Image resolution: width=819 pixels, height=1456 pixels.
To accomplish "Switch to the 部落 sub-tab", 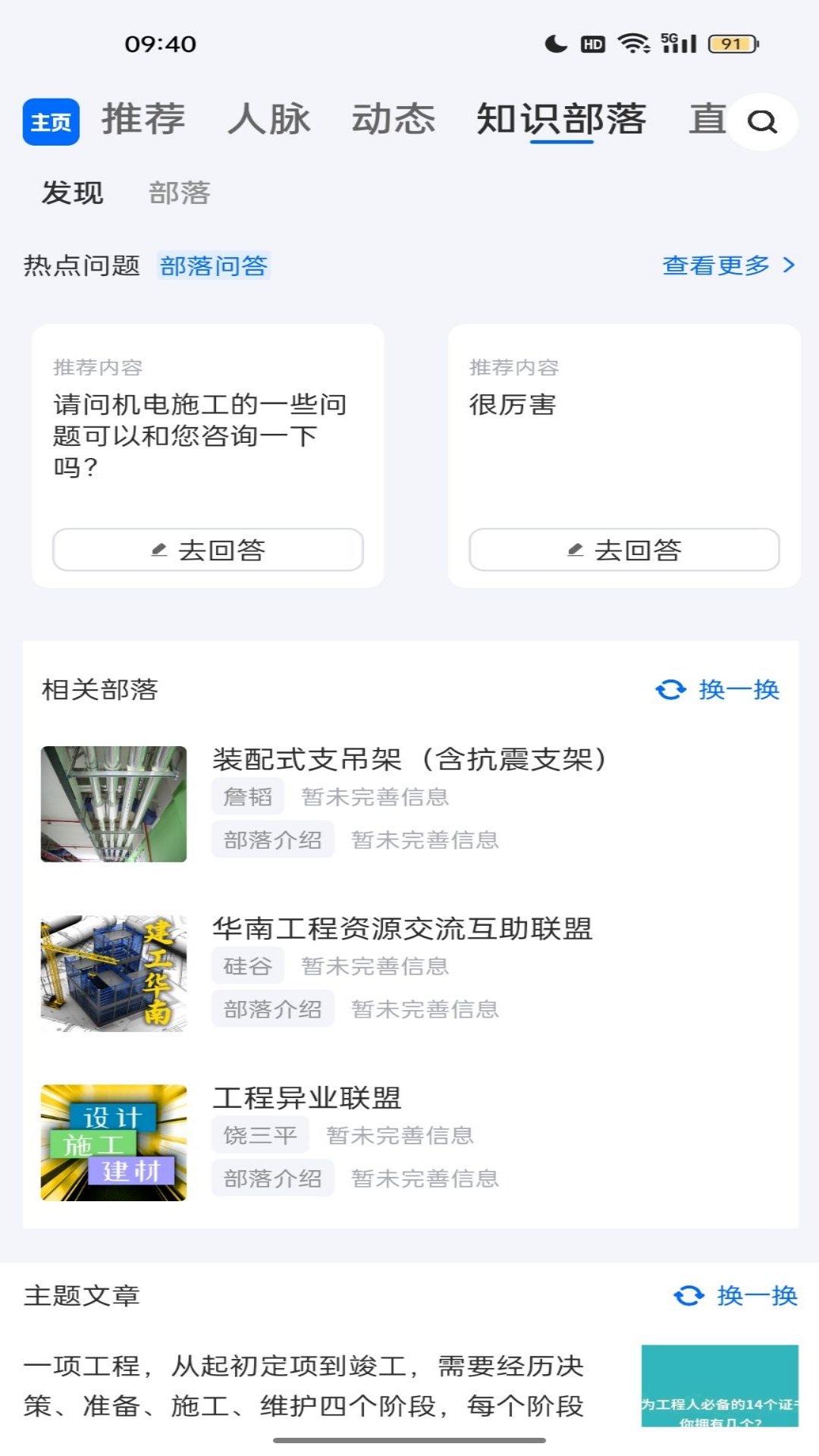I will [x=180, y=194].
